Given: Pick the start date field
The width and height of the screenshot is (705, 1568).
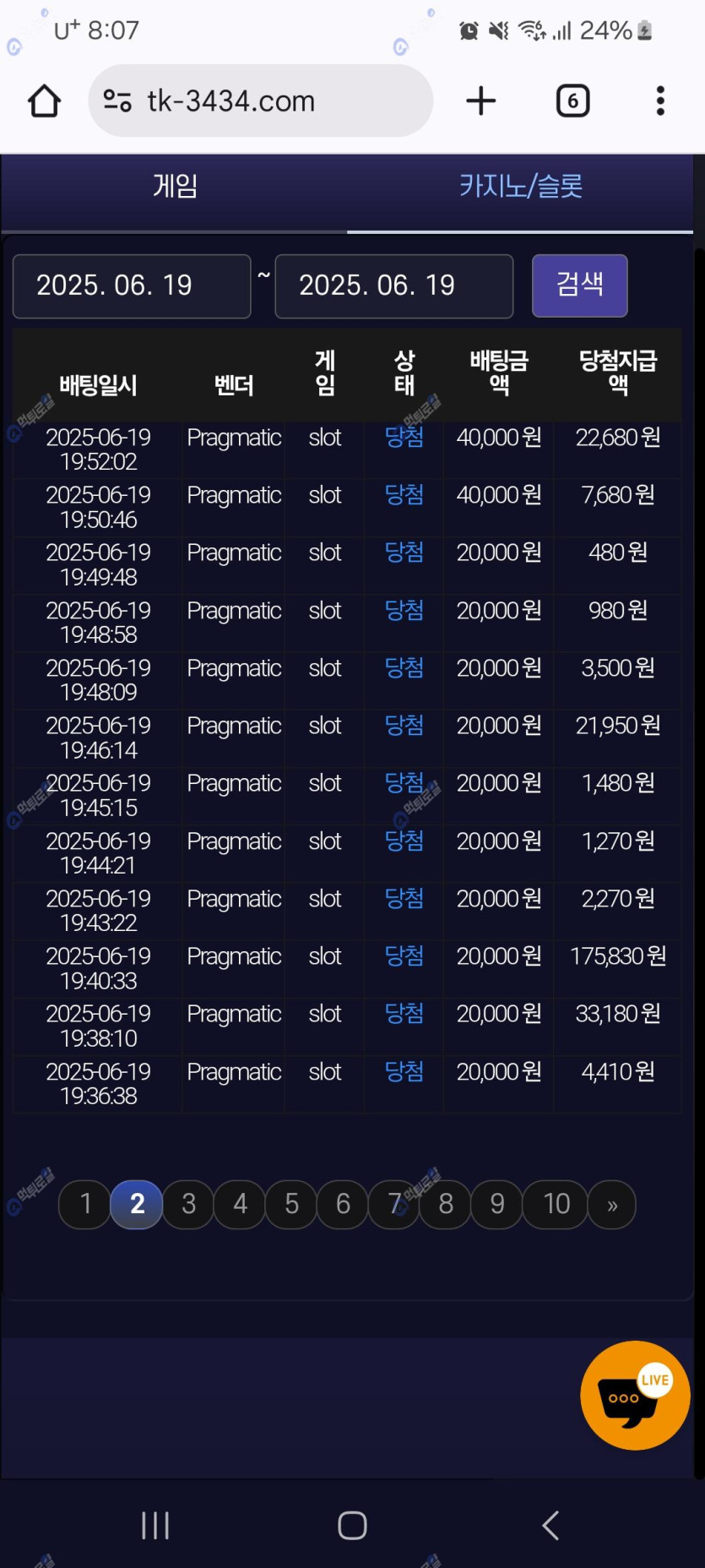Looking at the screenshot, I should (x=132, y=286).
